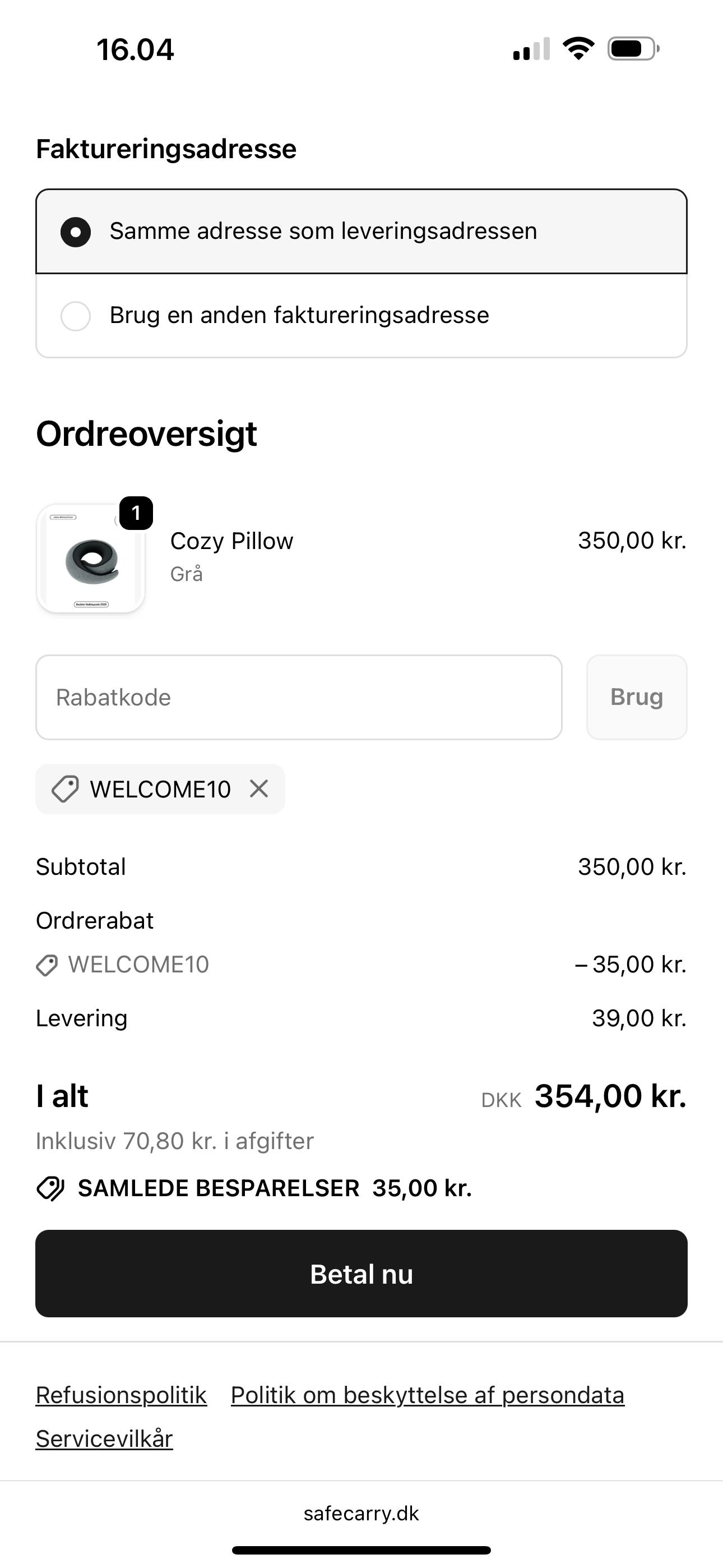The height and width of the screenshot is (1568, 723).
Task: Remove the WELCOME10 discount code chip
Action: [259, 789]
